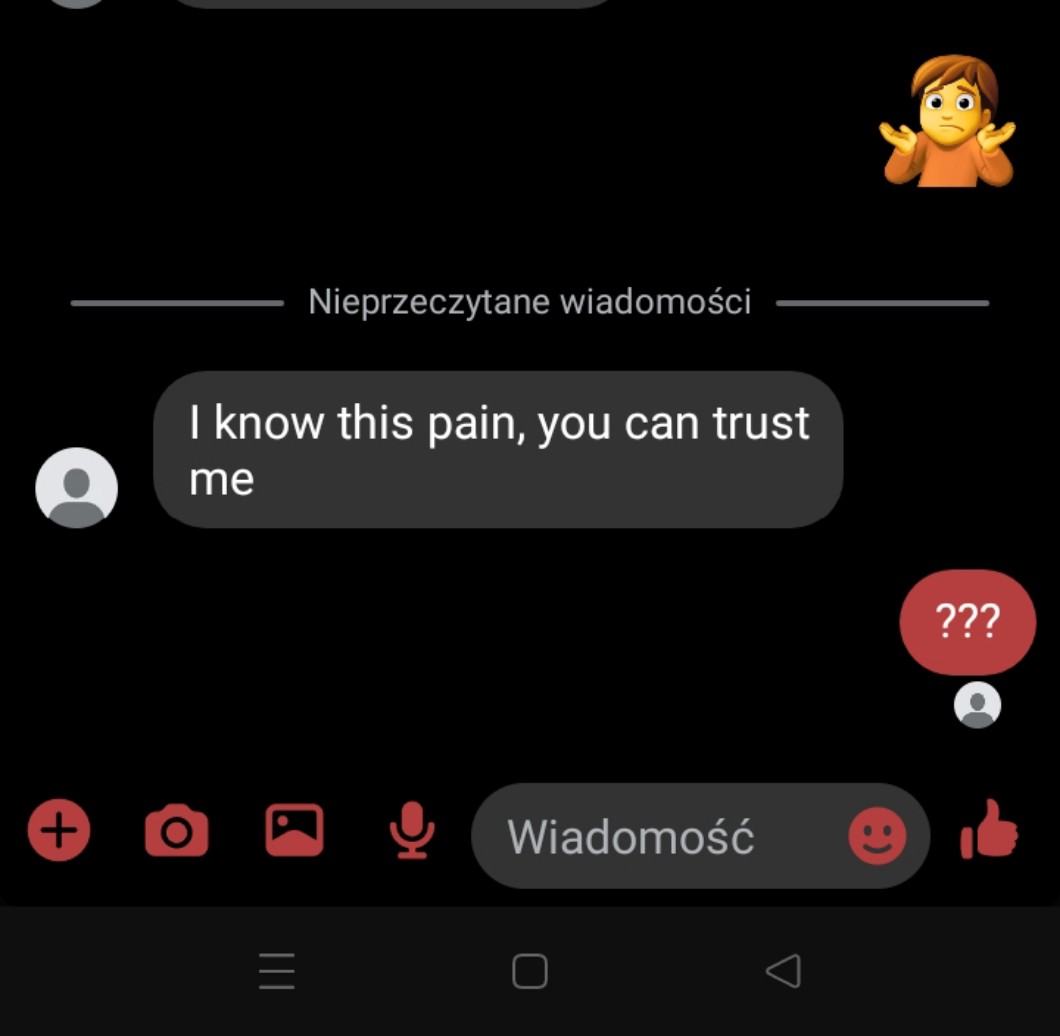Record a voice message with the microphone

[x=412, y=831]
